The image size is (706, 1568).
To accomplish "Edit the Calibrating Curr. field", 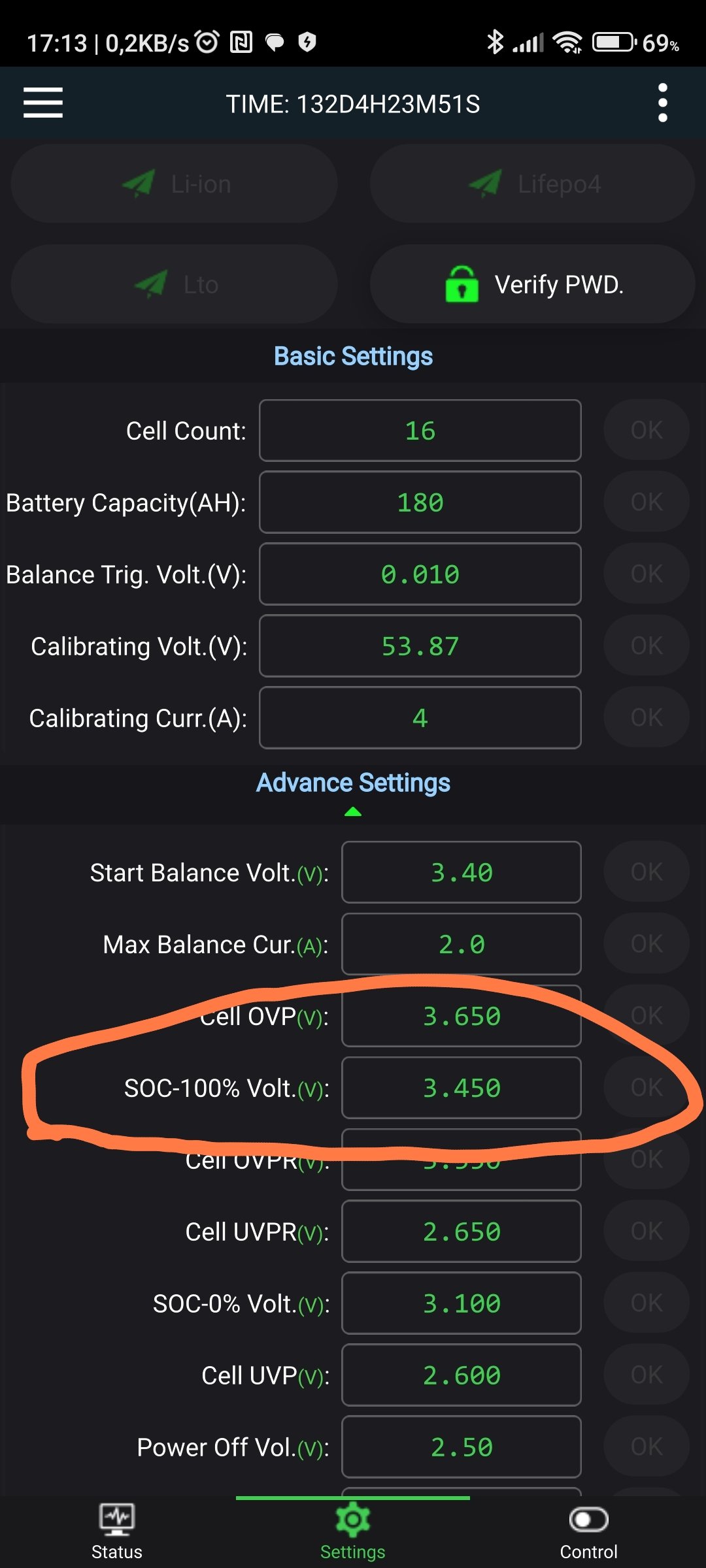I will pyautogui.click(x=420, y=718).
